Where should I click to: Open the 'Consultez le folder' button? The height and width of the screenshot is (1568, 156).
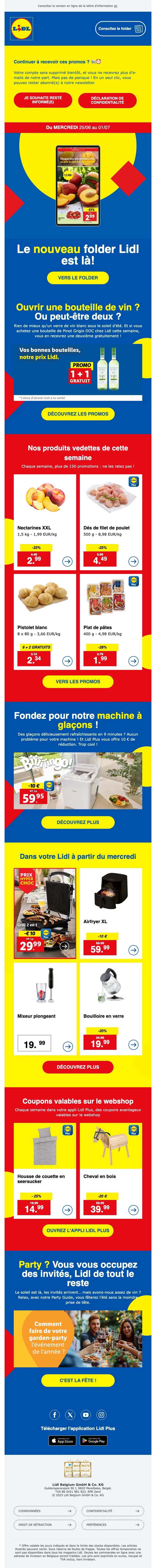click(120, 29)
